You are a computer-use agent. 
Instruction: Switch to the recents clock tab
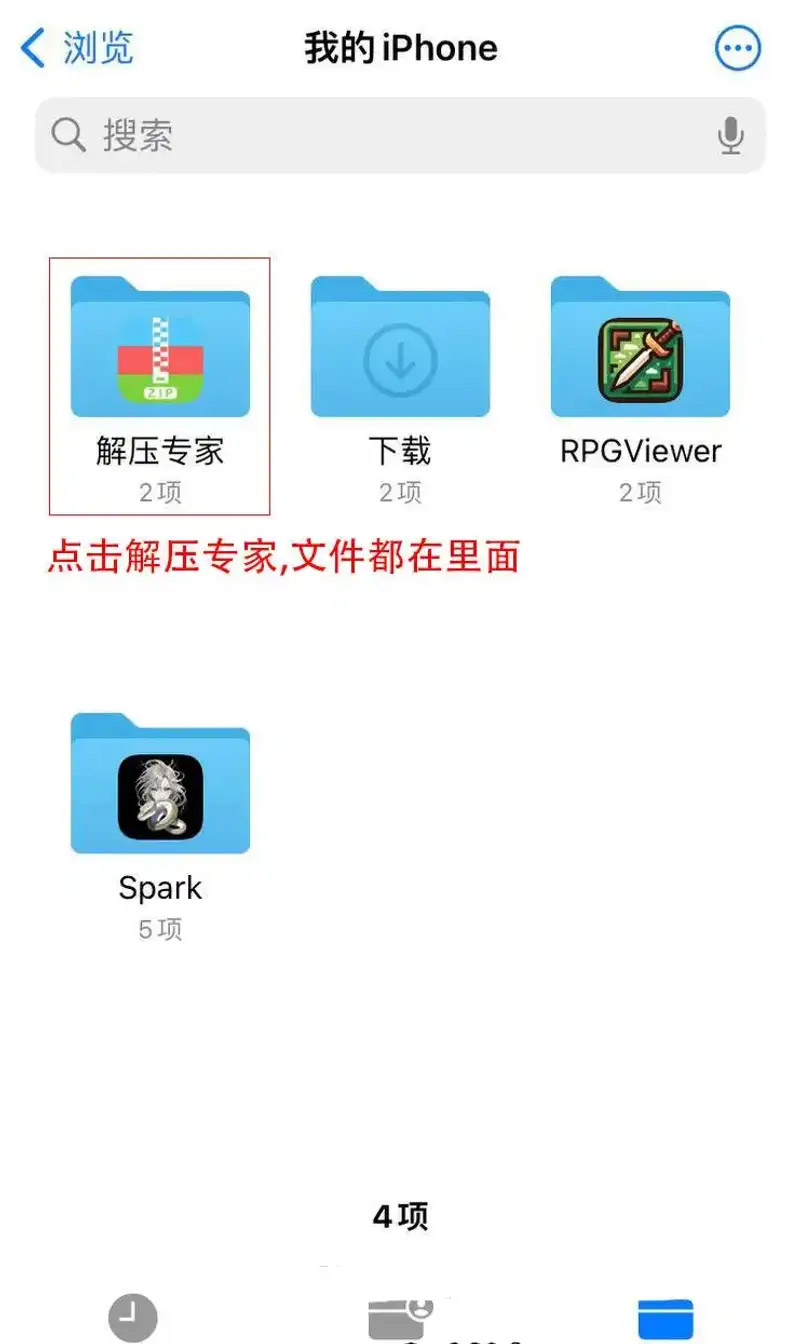132,1316
